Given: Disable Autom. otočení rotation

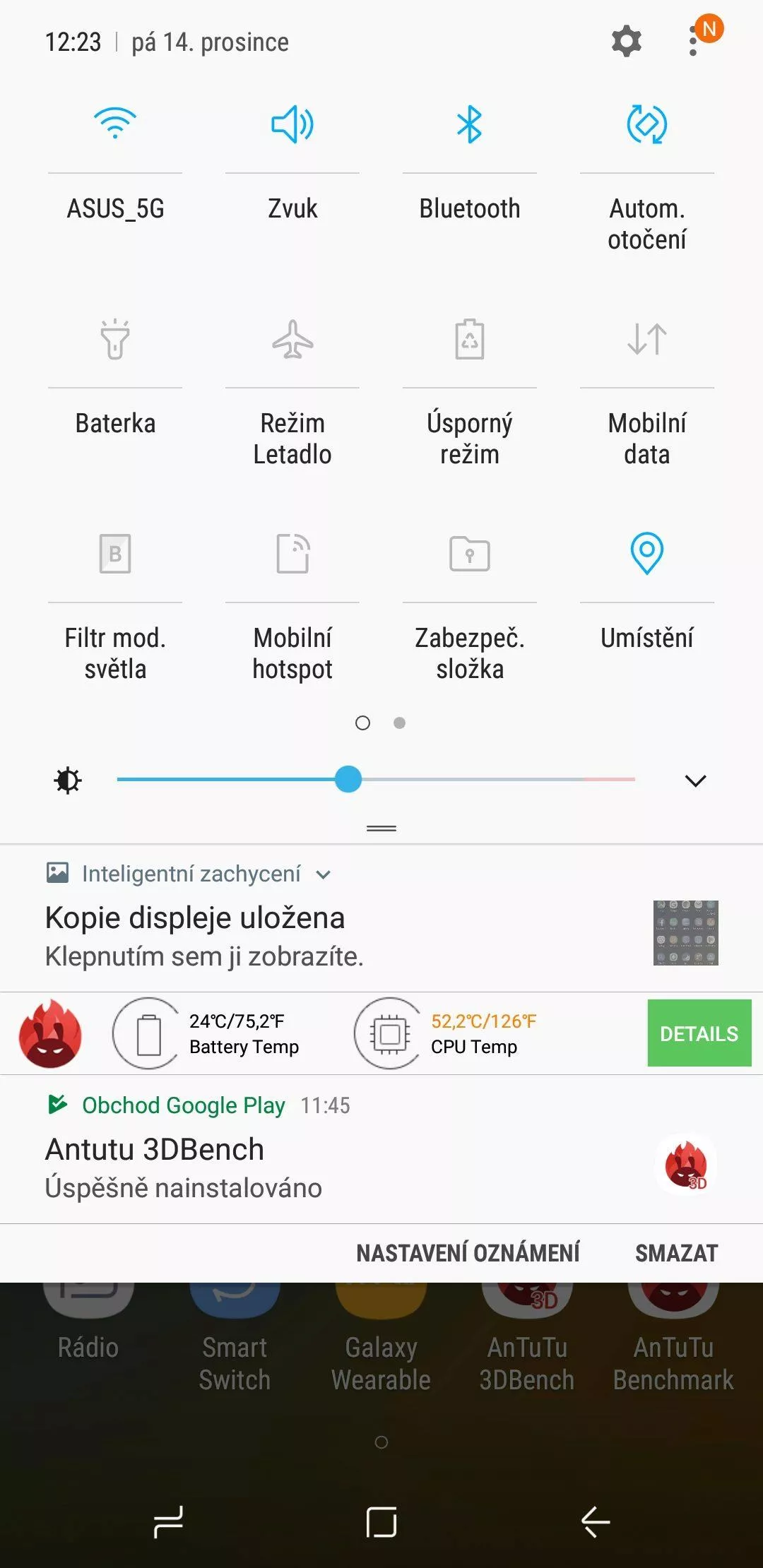Looking at the screenshot, I should pos(647,124).
